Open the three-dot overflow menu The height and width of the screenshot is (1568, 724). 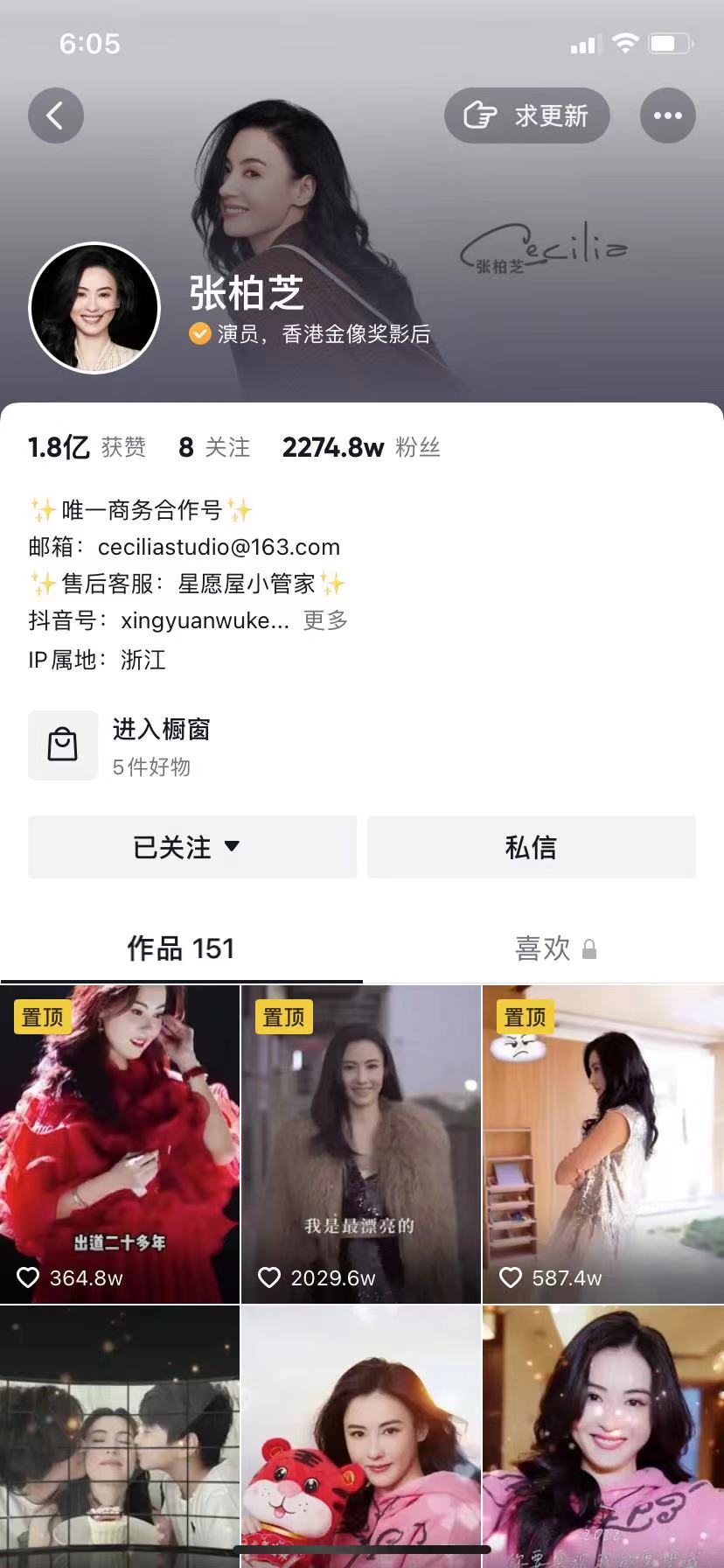667,115
